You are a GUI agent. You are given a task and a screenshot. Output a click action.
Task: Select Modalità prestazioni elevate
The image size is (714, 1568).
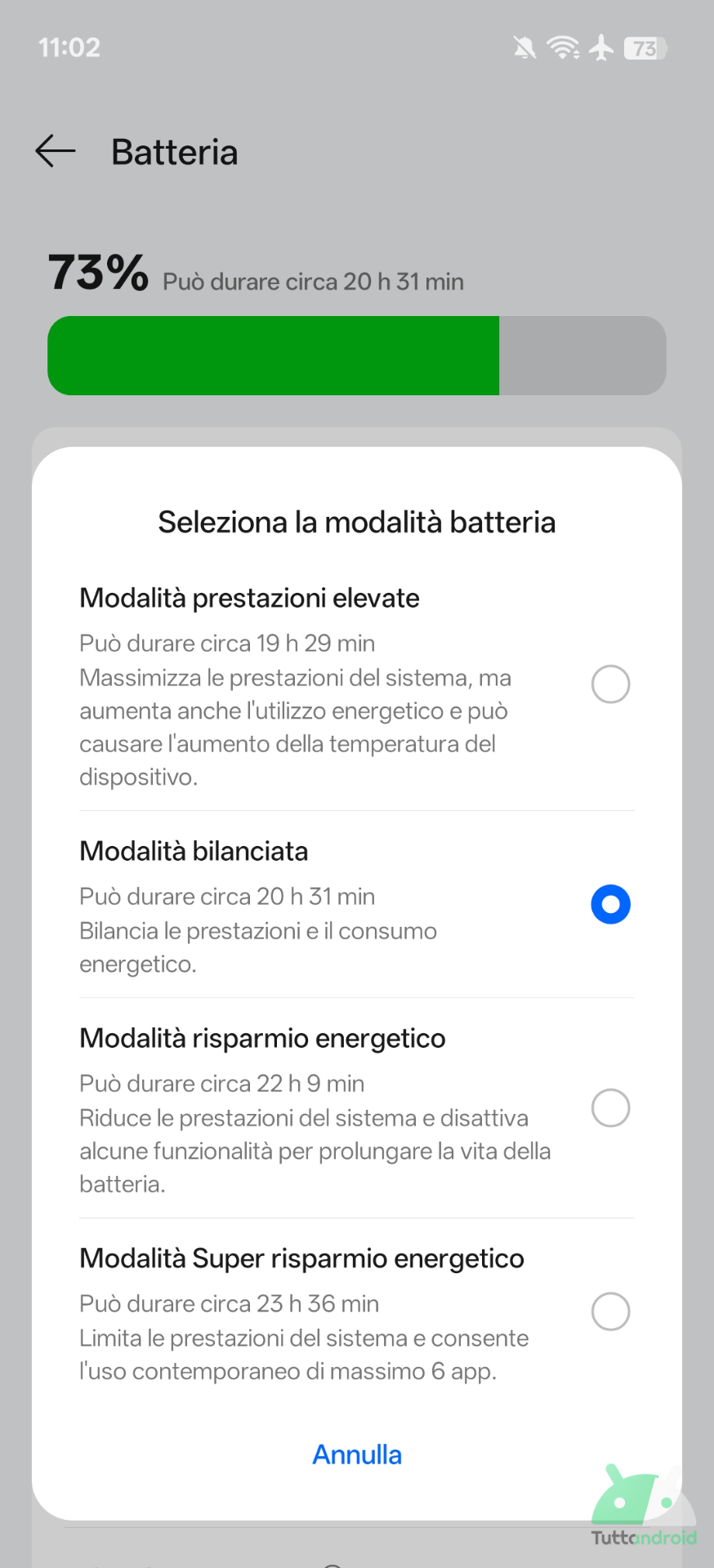pos(609,684)
